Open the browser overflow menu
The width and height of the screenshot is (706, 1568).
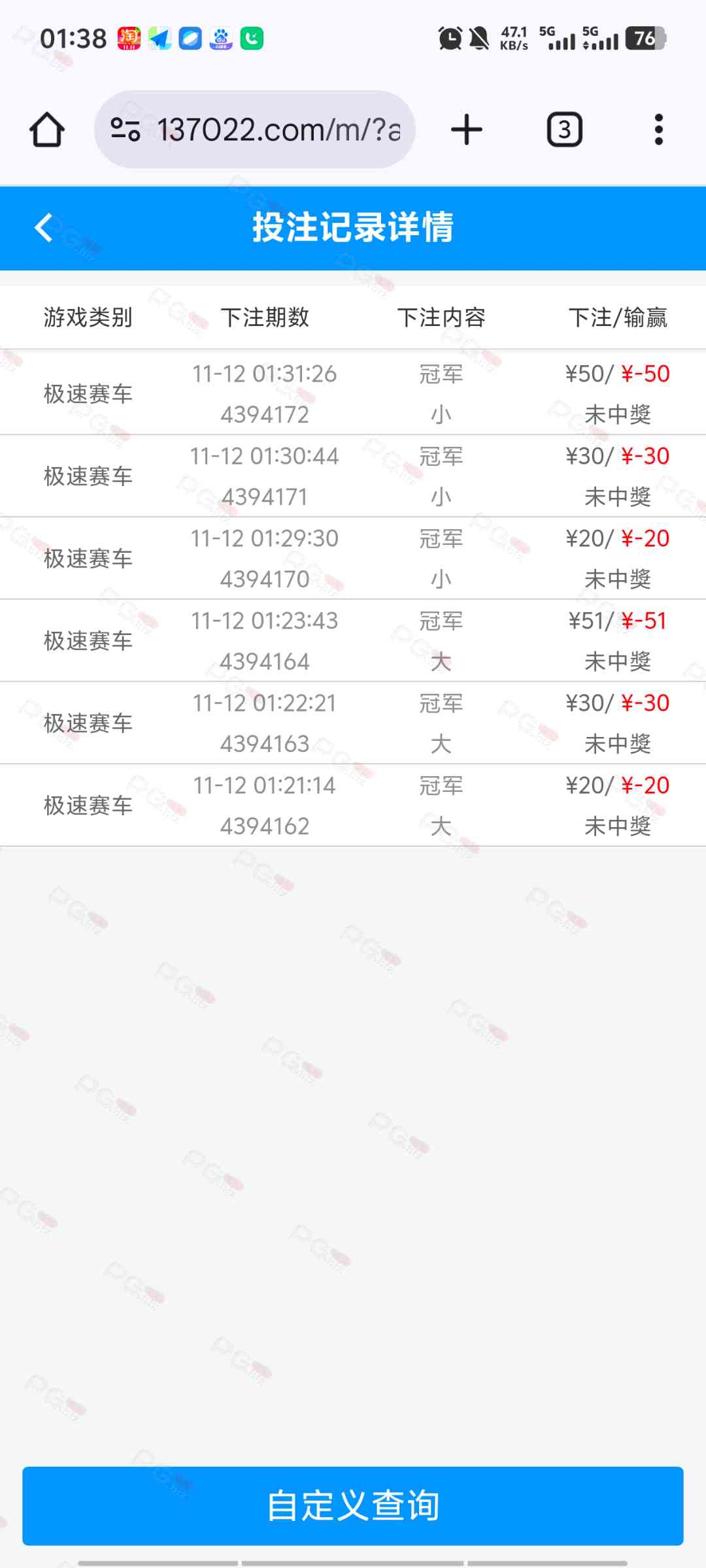[658, 129]
